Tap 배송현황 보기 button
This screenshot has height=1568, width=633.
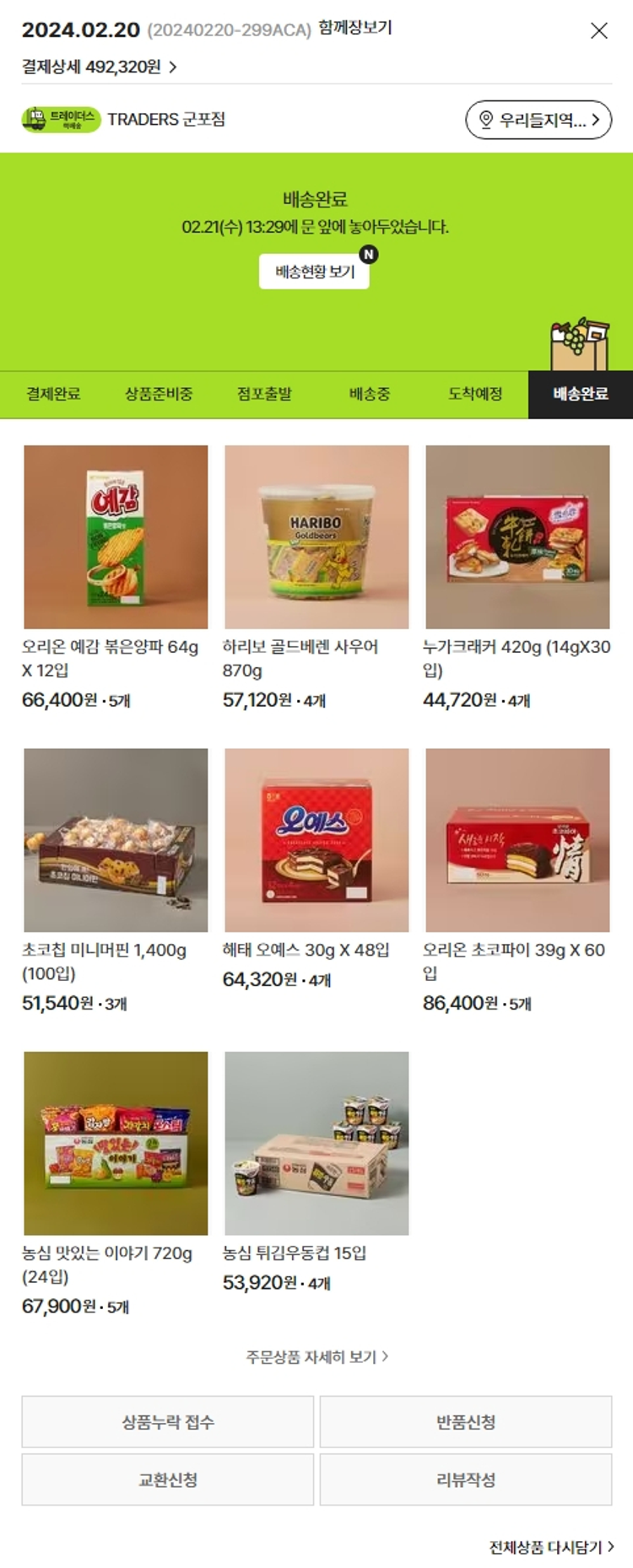pyautogui.click(x=314, y=272)
